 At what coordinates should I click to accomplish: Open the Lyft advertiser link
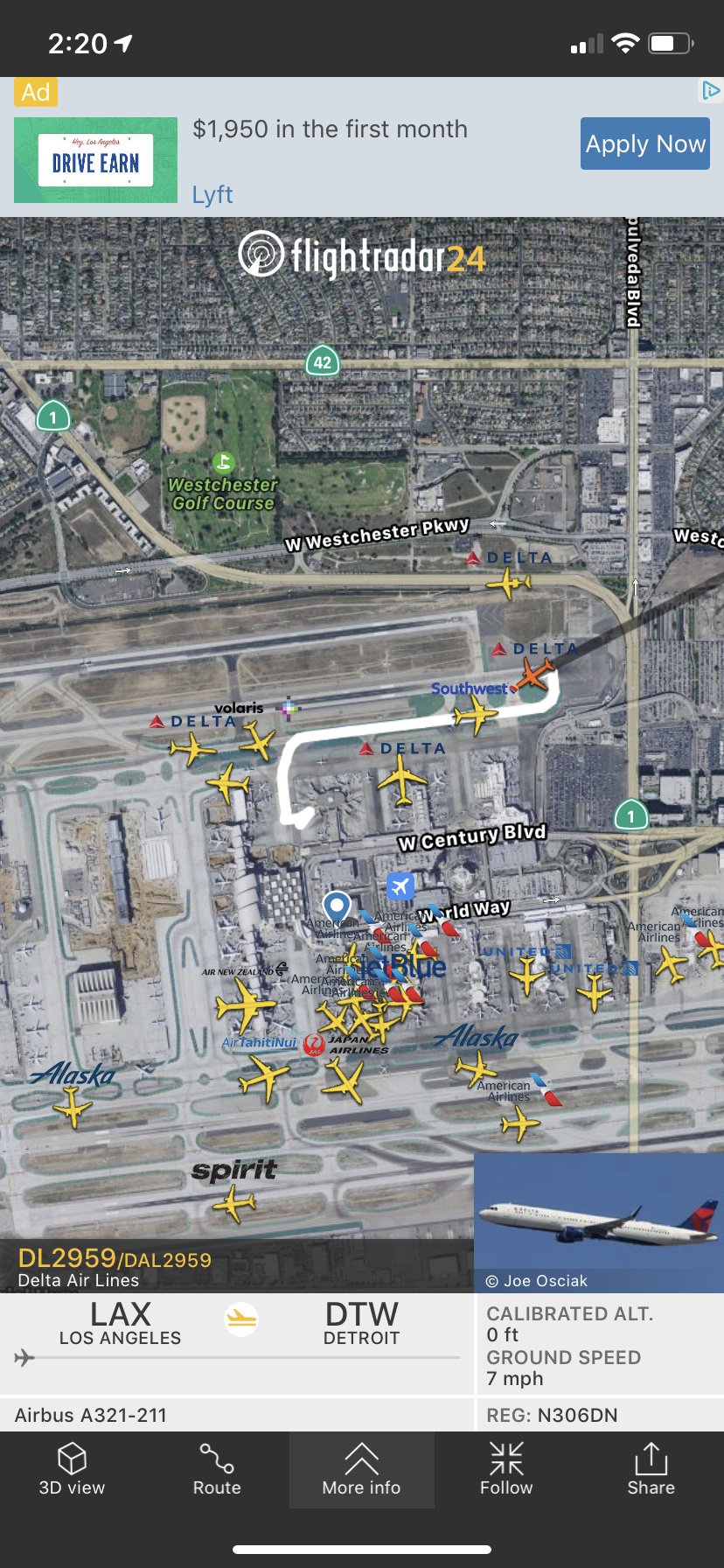[212, 194]
